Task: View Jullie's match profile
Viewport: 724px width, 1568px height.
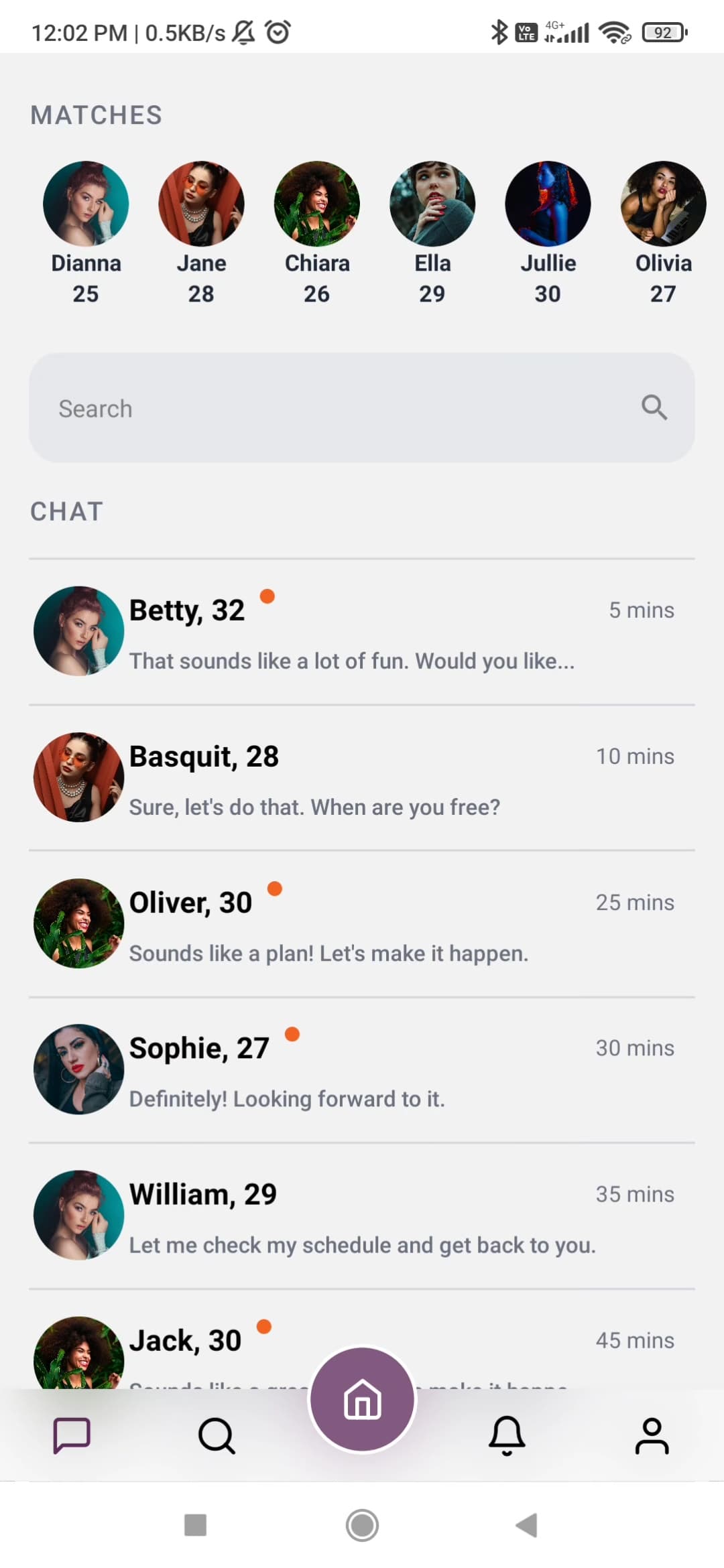Action: tap(548, 204)
